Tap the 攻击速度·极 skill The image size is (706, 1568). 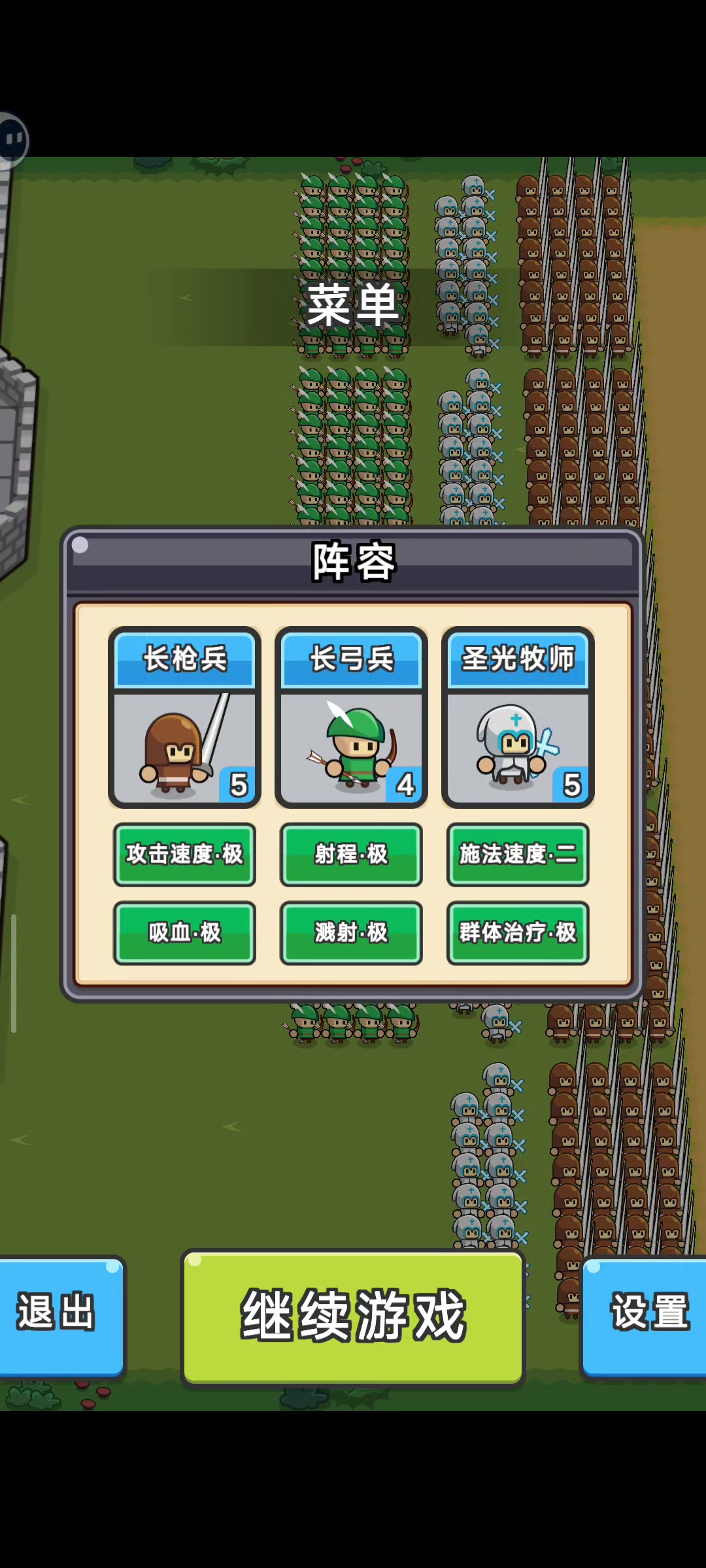coord(184,854)
